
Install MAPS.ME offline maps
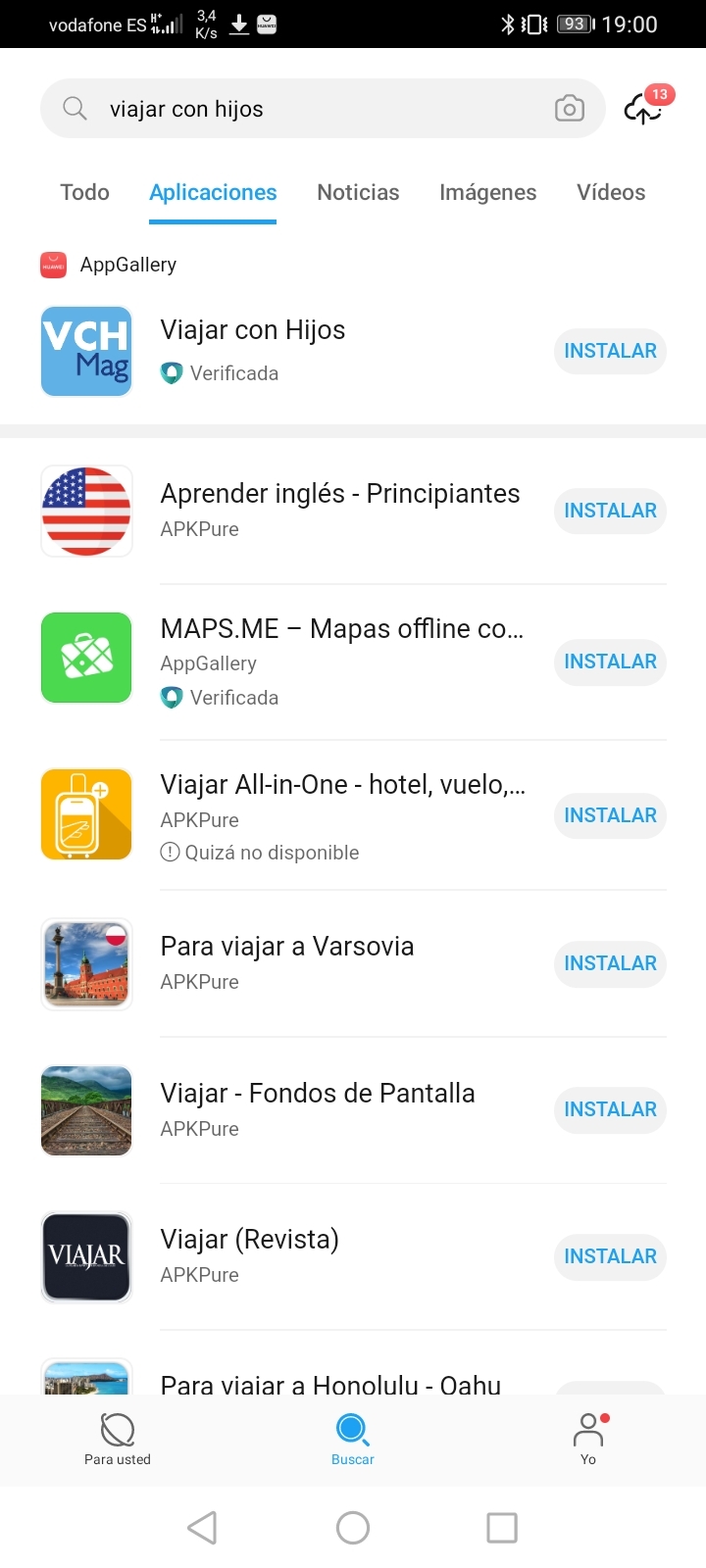tap(610, 661)
